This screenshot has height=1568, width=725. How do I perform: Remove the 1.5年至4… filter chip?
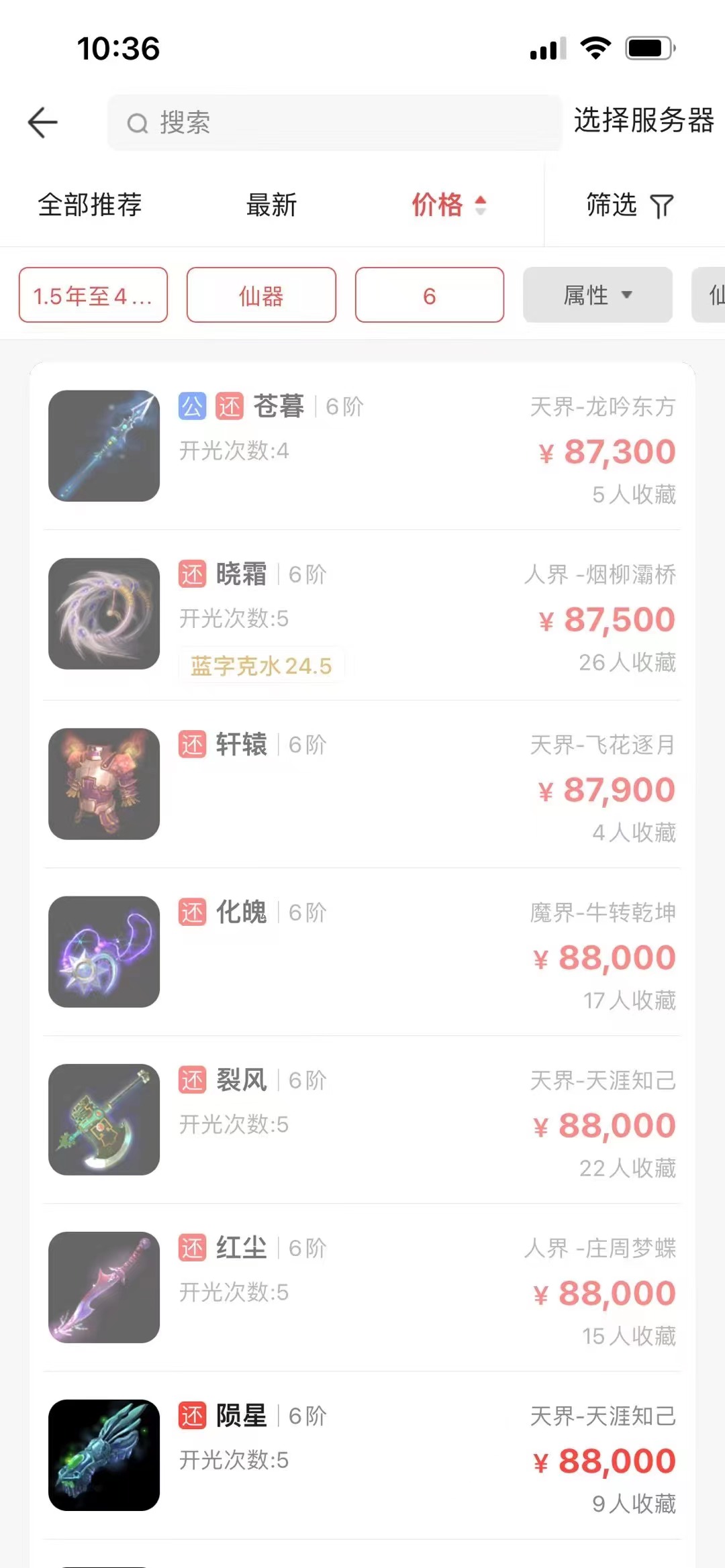click(93, 295)
